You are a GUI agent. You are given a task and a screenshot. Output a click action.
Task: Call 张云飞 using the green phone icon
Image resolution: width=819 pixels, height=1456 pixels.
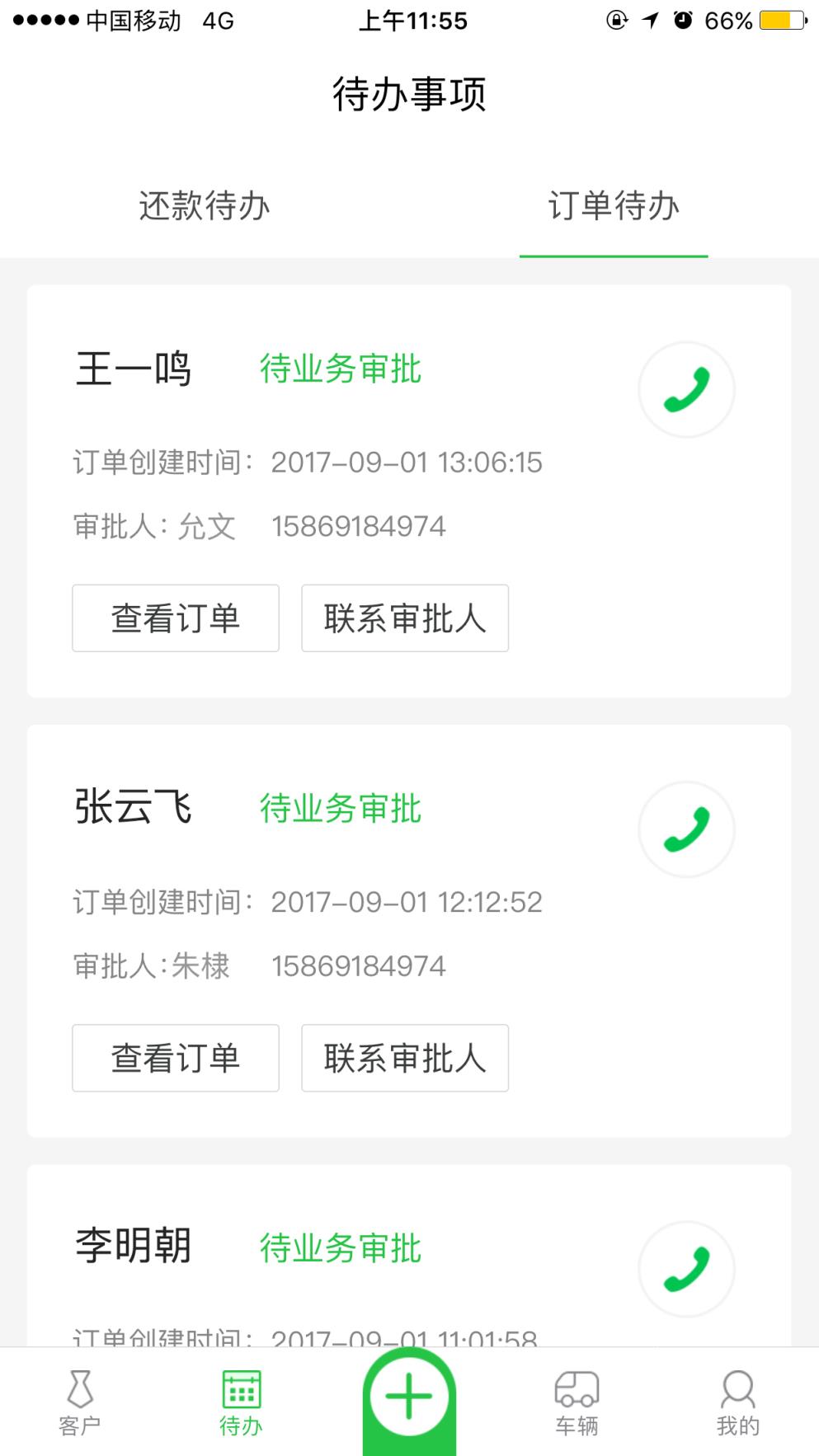click(687, 829)
